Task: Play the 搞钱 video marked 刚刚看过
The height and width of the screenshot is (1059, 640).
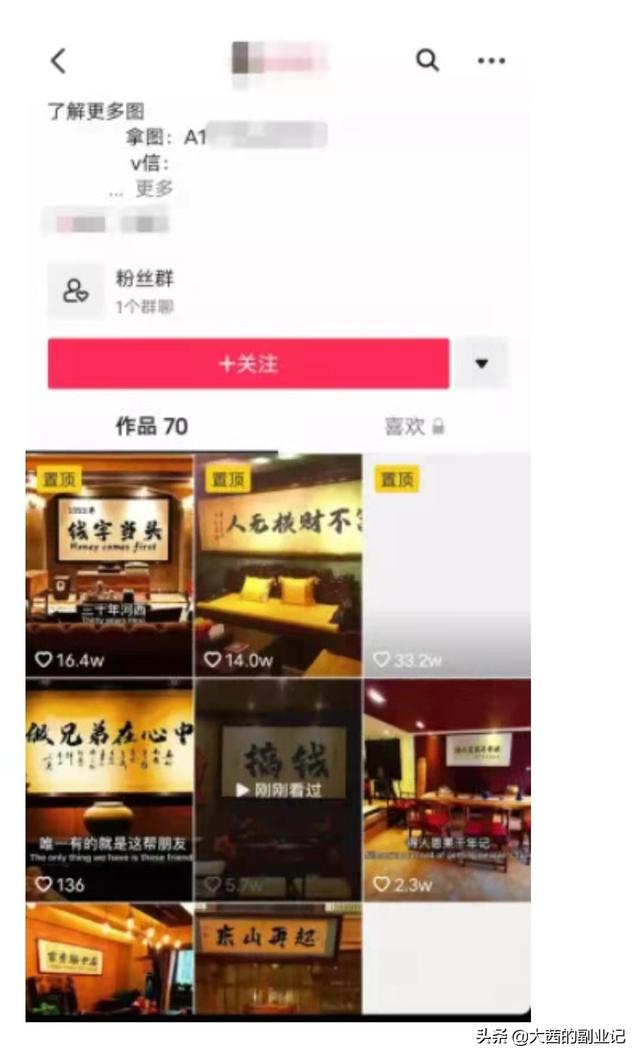Action: click(x=278, y=790)
